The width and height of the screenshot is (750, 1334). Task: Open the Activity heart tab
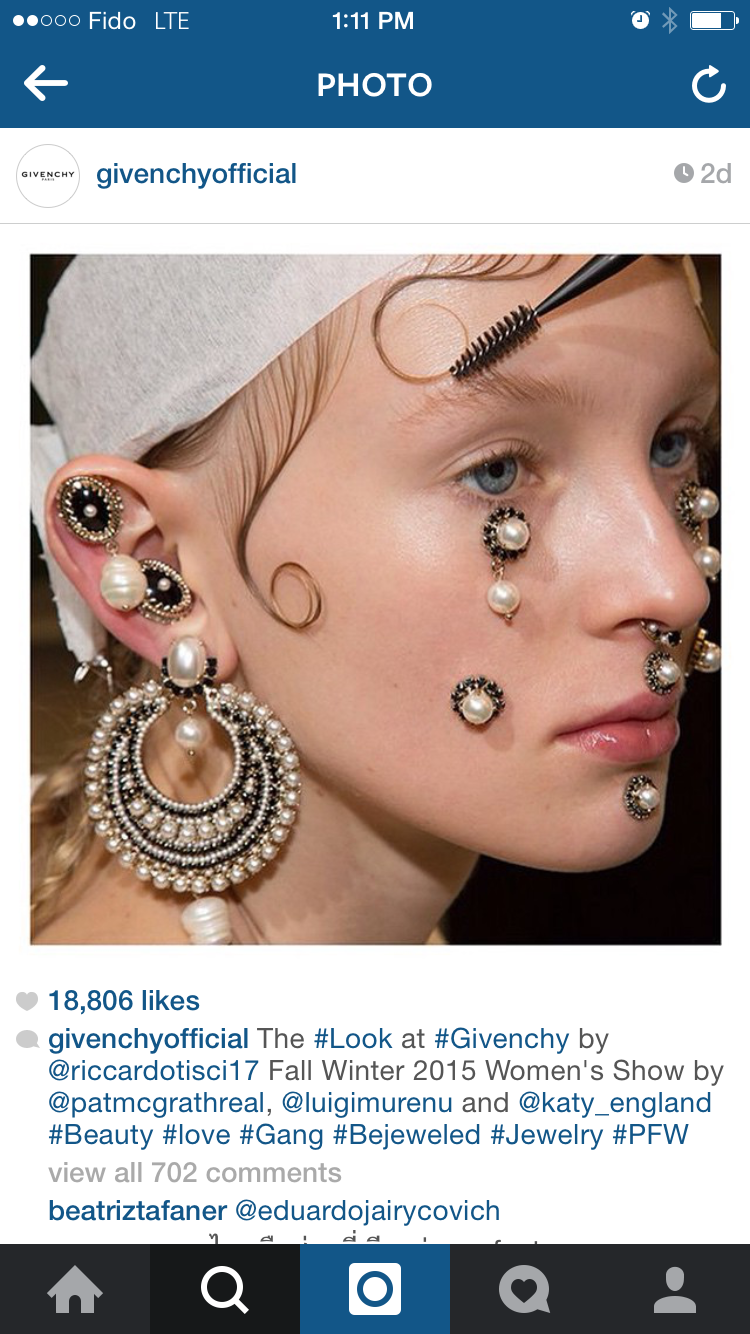click(x=525, y=1289)
